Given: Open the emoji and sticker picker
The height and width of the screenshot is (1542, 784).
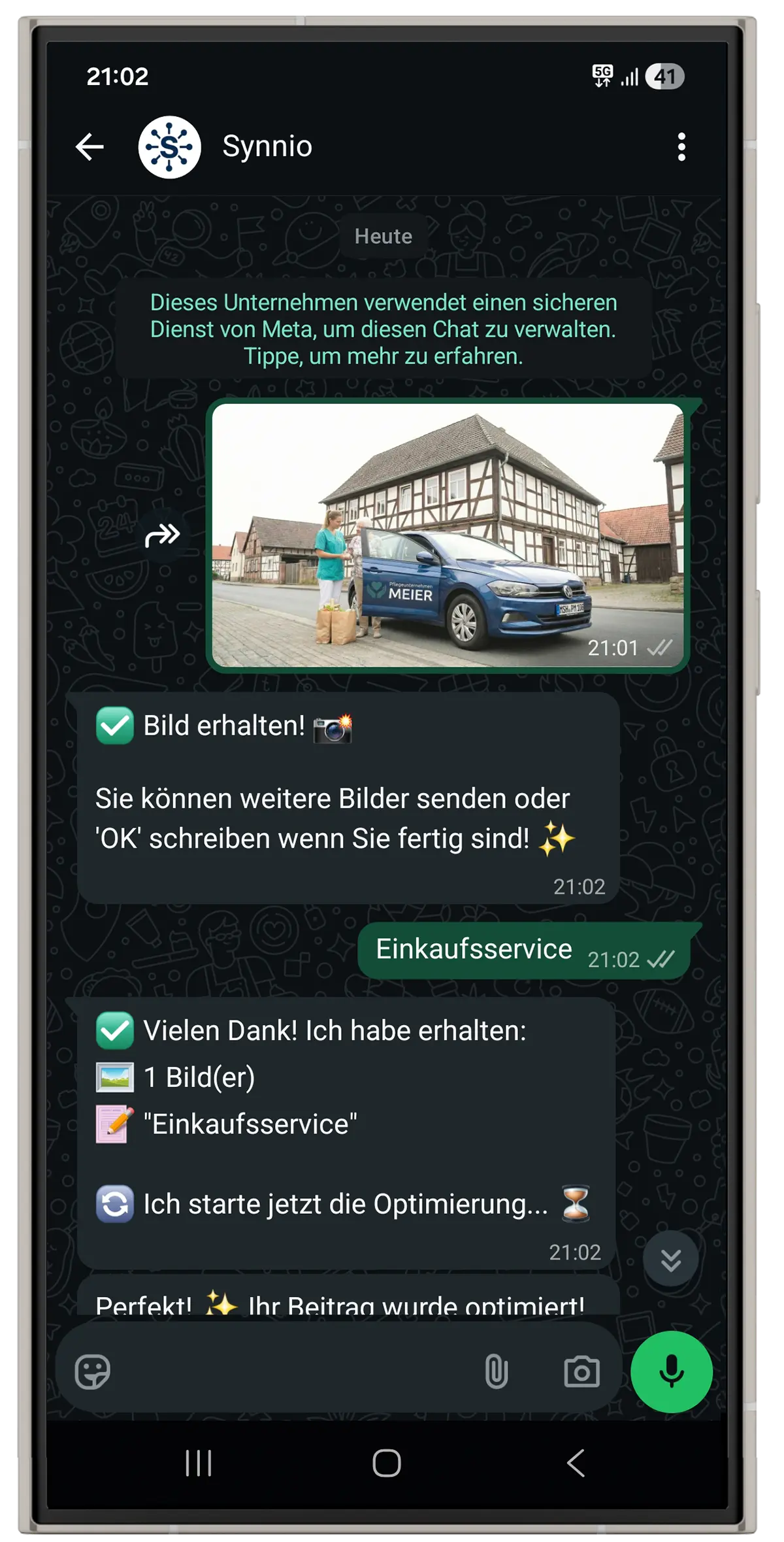Looking at the screenshot, I should click(93, 1371).
